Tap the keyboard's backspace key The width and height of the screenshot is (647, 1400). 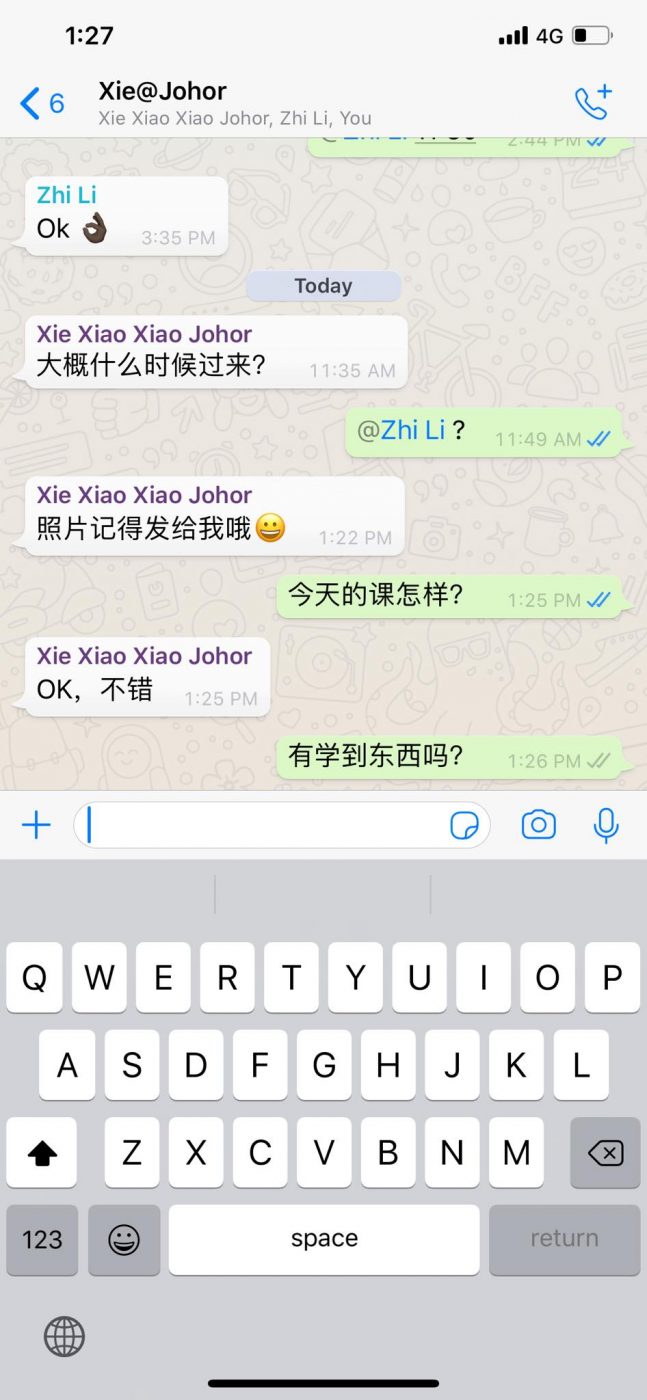tap(604, 1153)
